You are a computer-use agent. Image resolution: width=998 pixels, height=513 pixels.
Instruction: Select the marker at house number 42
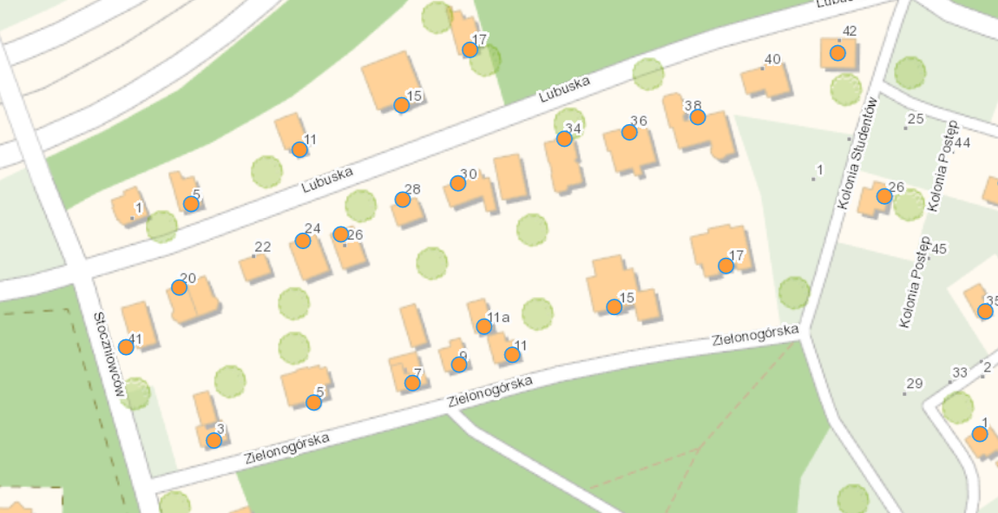click(x=838, y=53)
